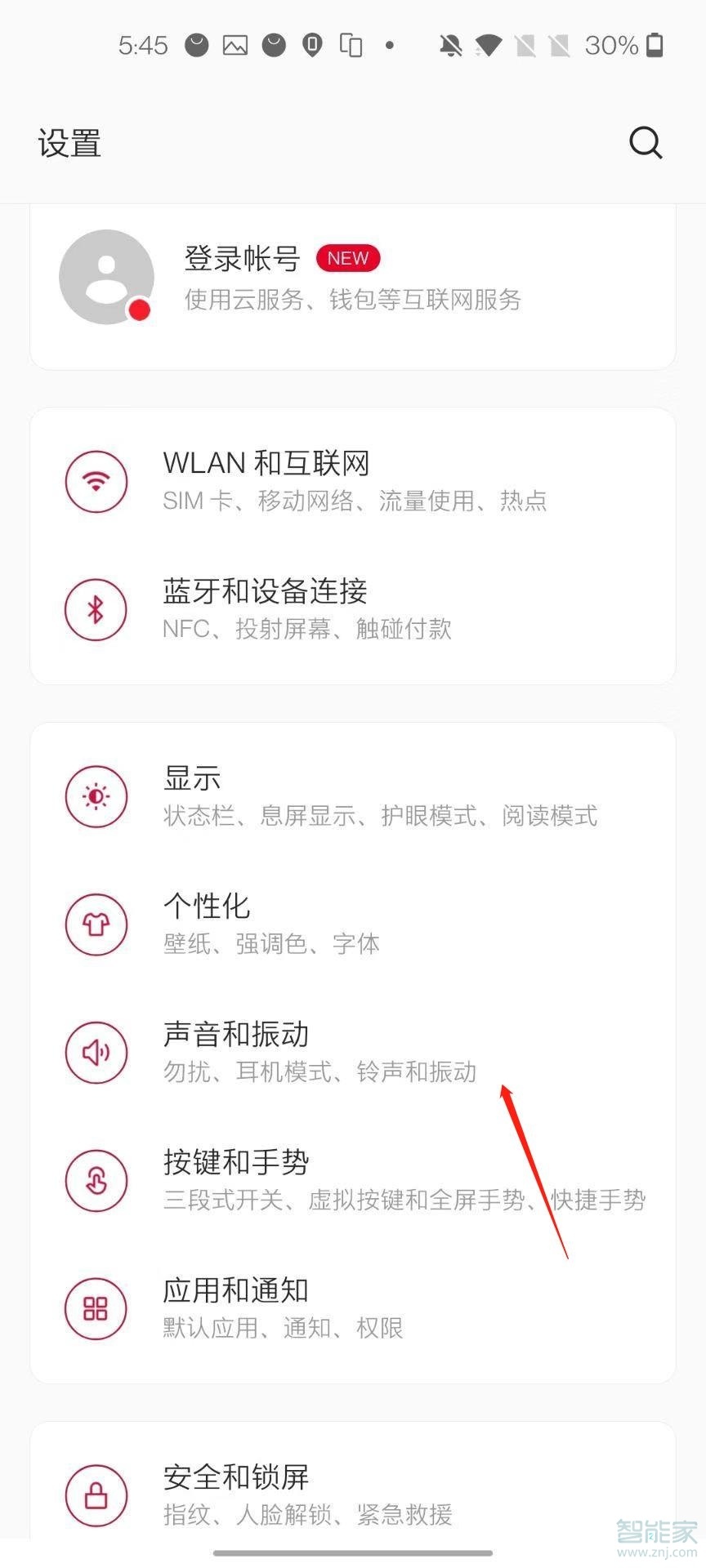Select the 显示 display brightness icon
The height and width of the screenshot is (1568, 706).
[x=96, y=796]
